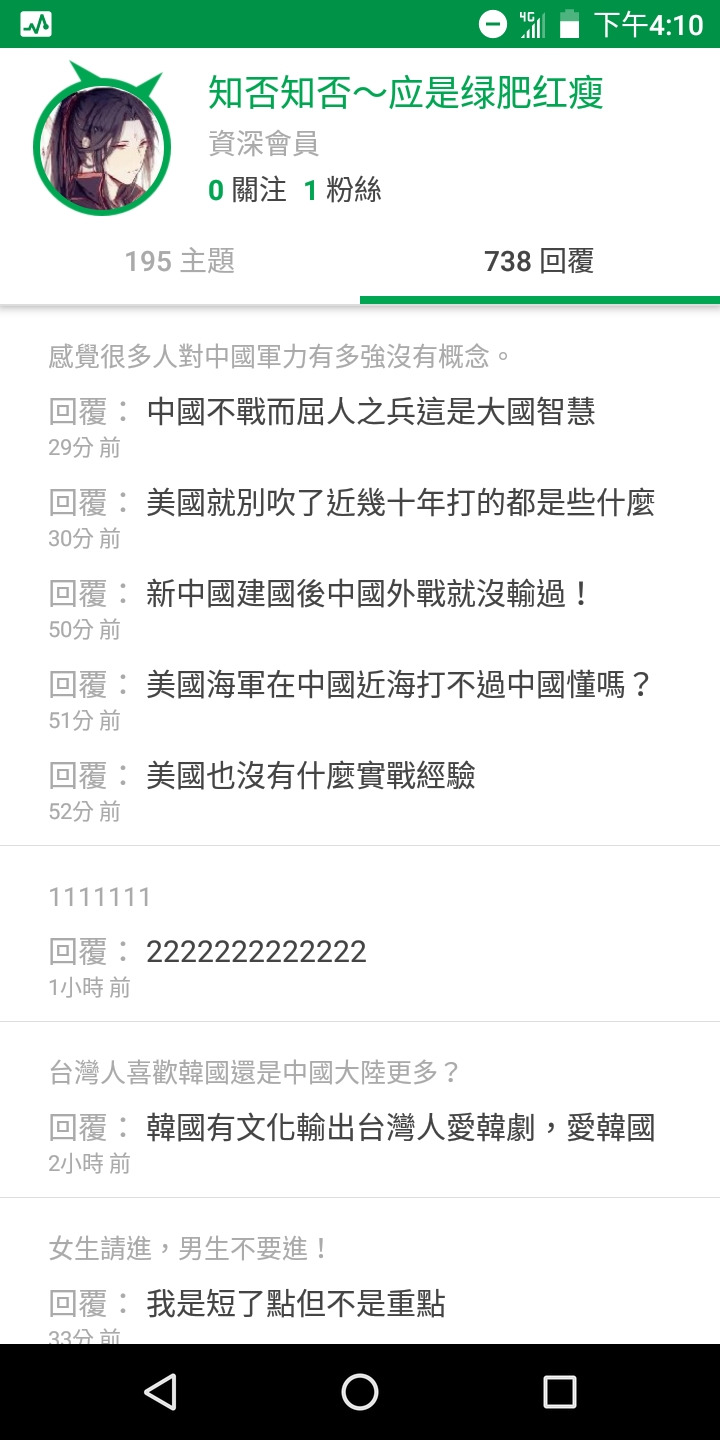The height and width of the screenshot is (1440, 720).
Task: Open reply 美國就別吹了近幾十年打的都是些什麼
Action: point(400,503)
